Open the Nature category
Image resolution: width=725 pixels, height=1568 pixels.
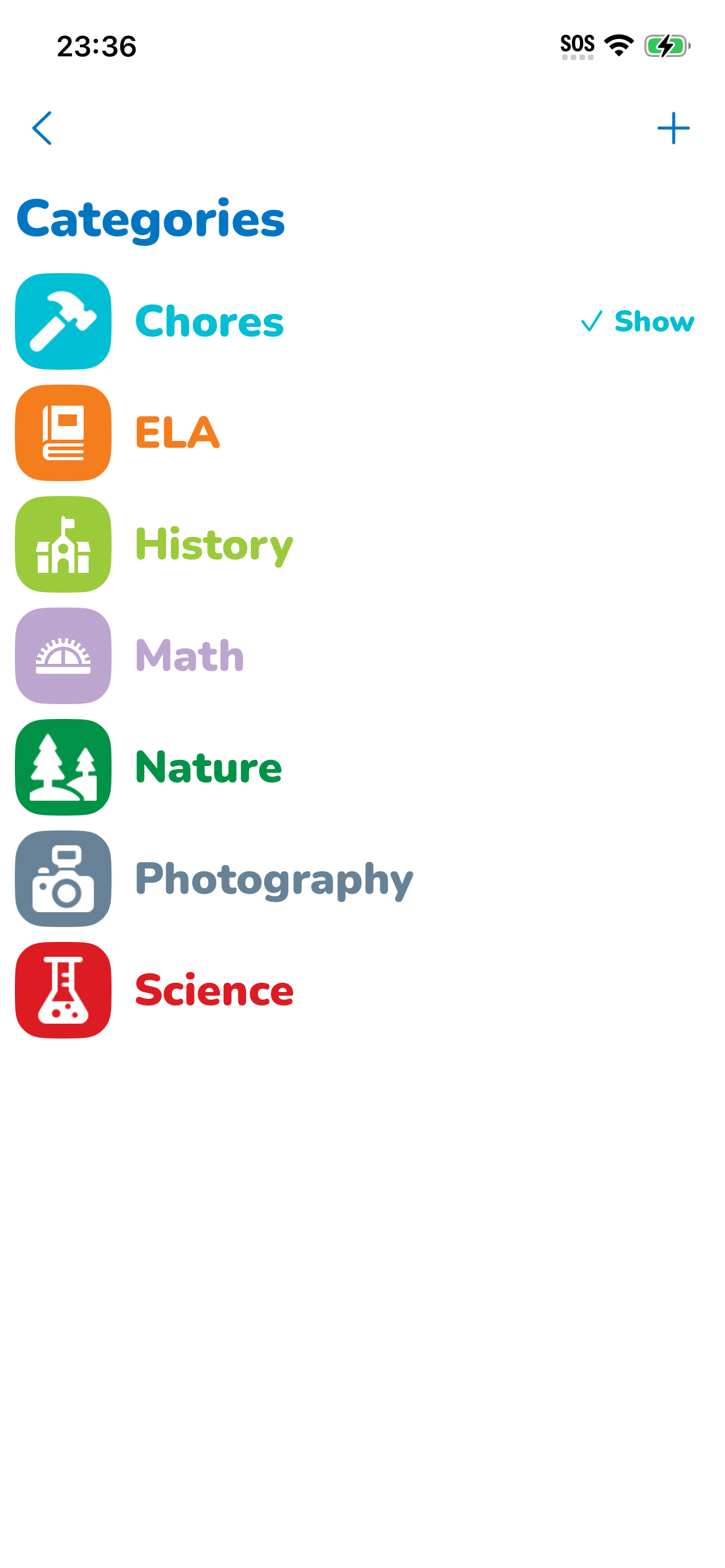[208, 767]
